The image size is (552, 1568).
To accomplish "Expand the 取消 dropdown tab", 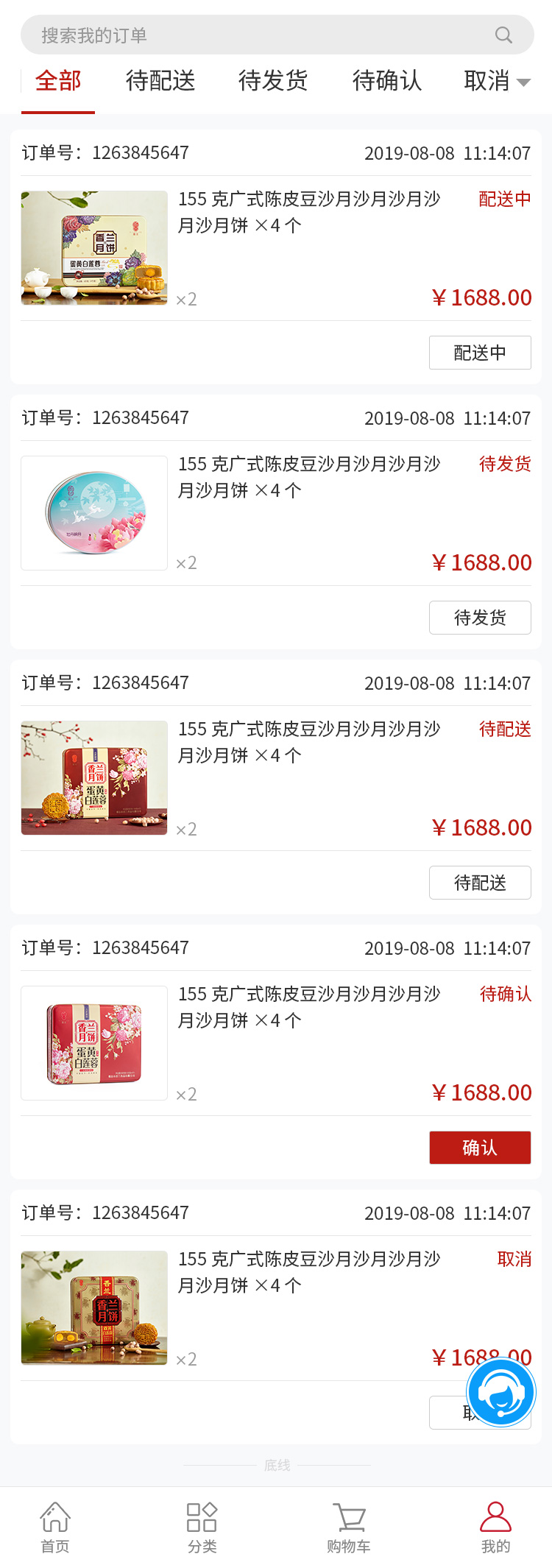I will pos(497,81).
